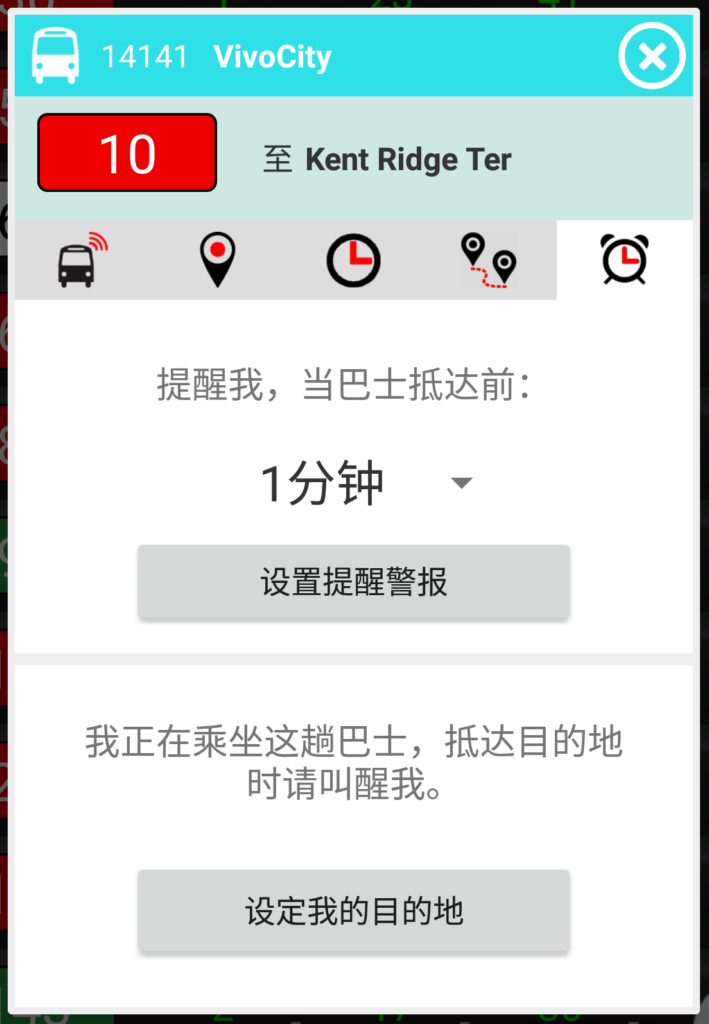The image size is (709, 1024).
Task: Select the alarm clock tab
Action: [x=625, y=260]
